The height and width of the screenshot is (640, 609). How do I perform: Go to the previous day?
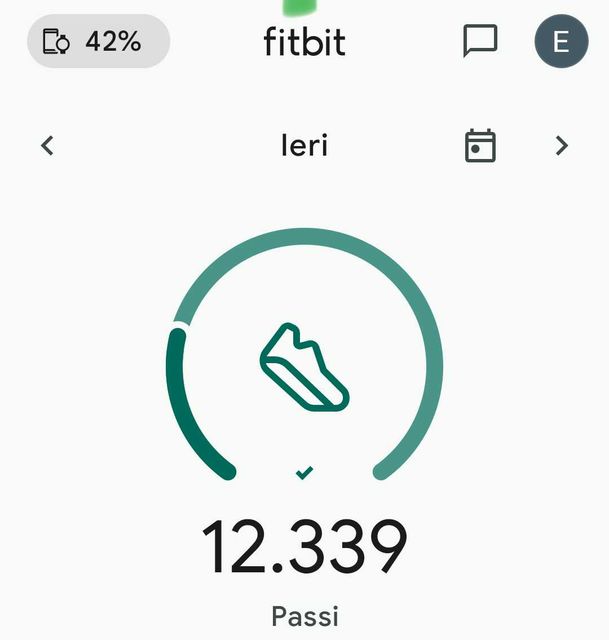click(x=47, y=146)
